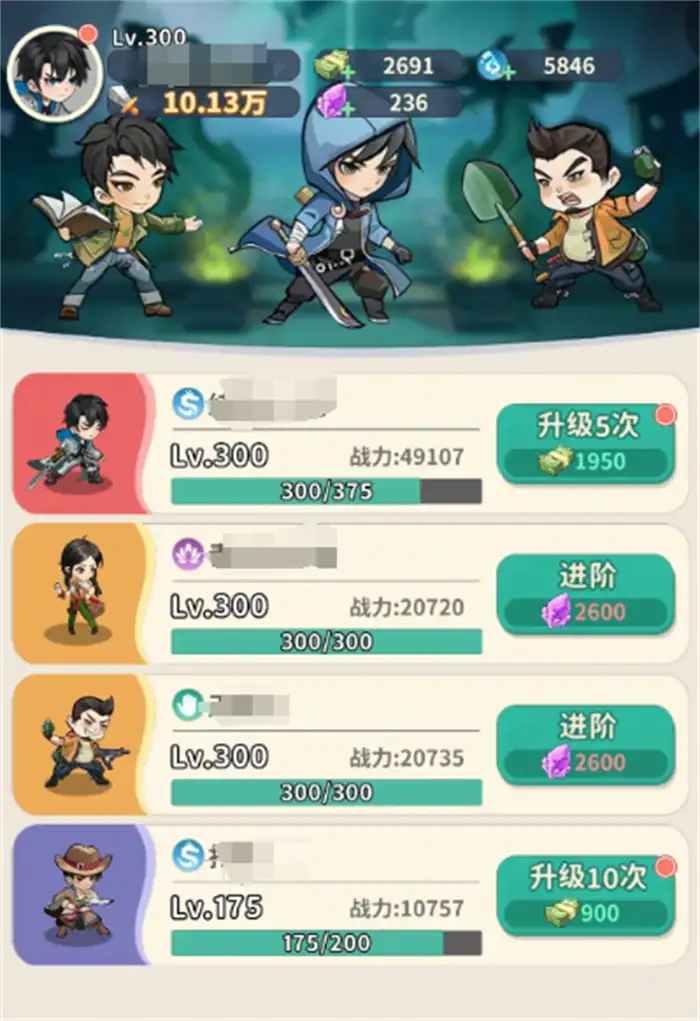The width and height of the screenshot is (700, 1021).
Task: Add more cash using the plus icon
Action: [x=346, y=71]
